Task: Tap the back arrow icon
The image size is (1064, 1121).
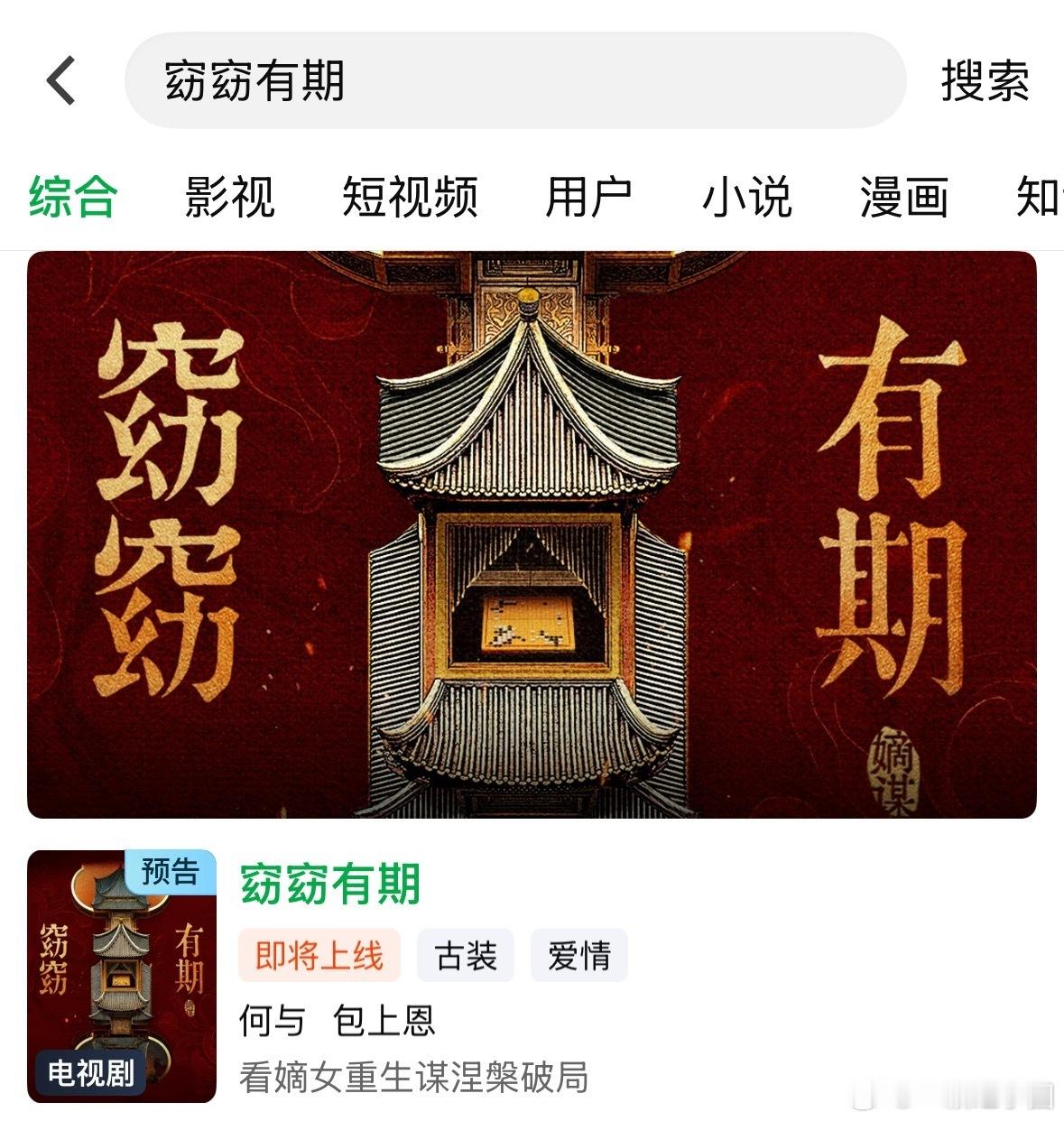Action: [60, 80]
